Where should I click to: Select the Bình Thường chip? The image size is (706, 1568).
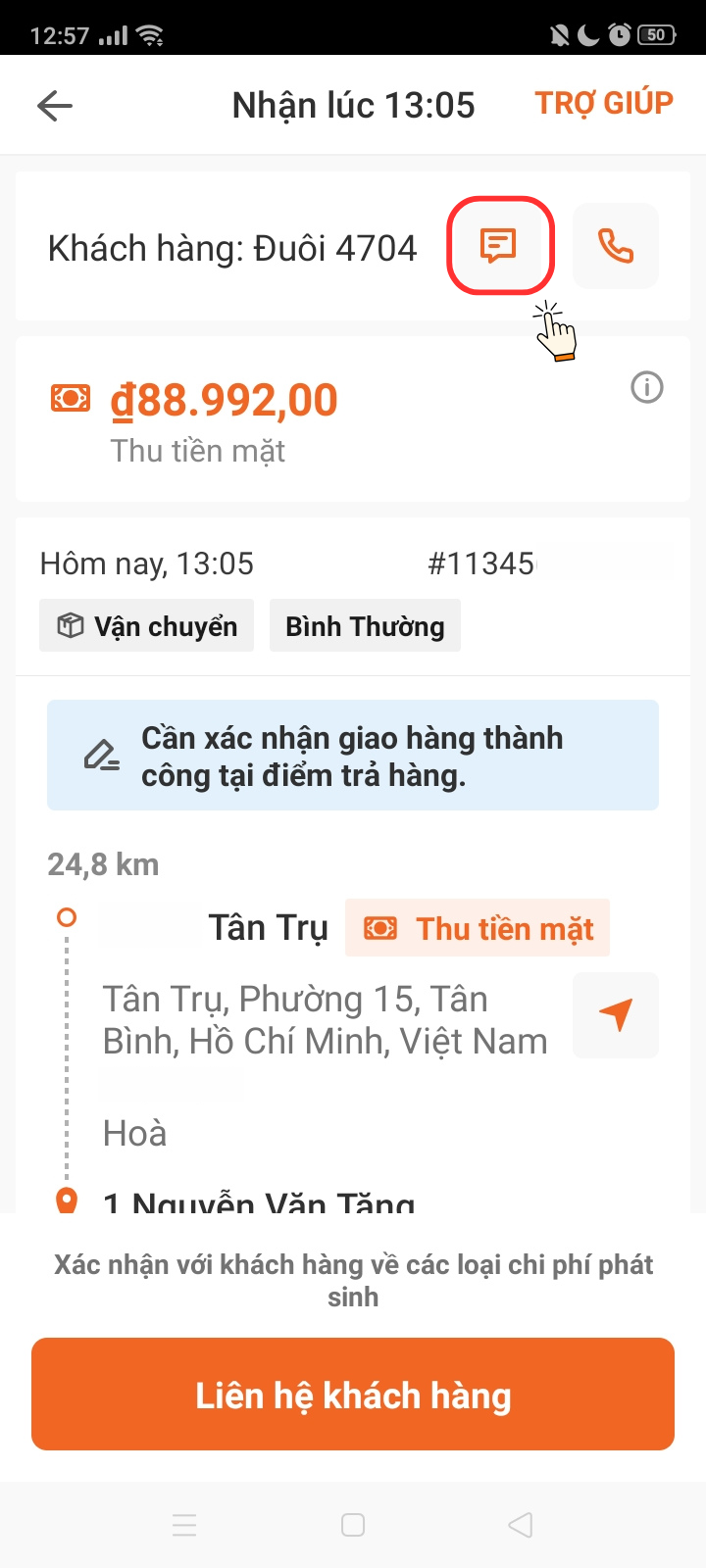coord(365,624)
